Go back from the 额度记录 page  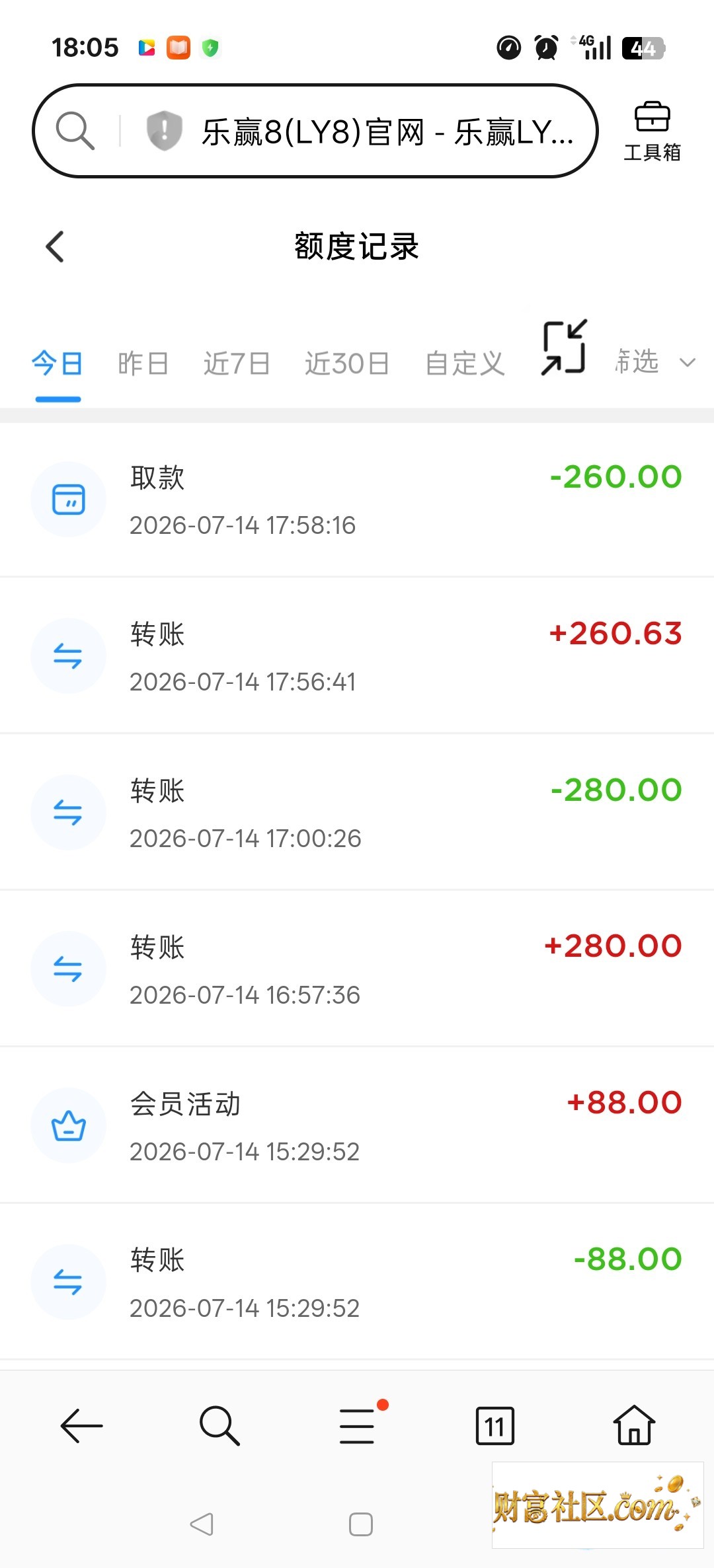point(55,246)
